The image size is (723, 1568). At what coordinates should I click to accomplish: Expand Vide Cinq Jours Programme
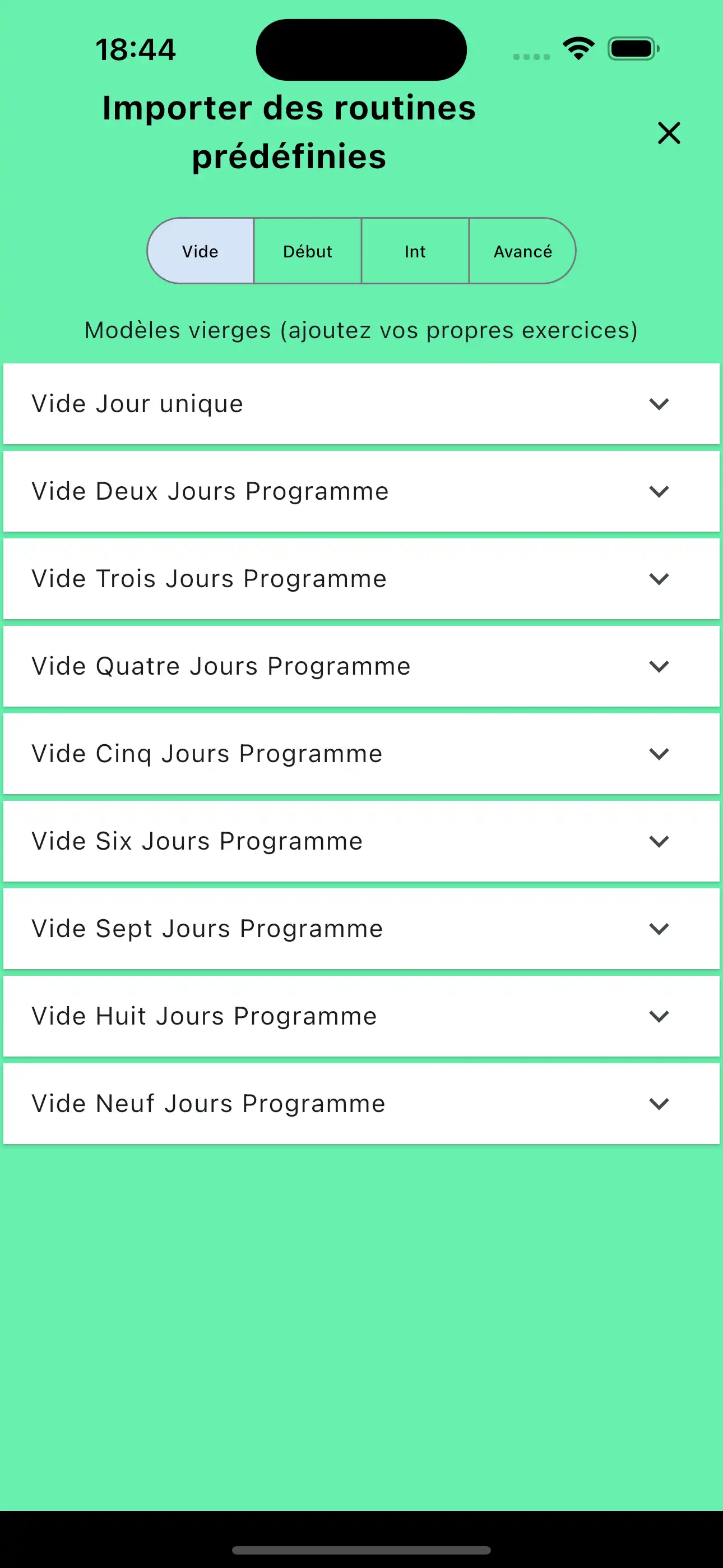pos(659,754)
